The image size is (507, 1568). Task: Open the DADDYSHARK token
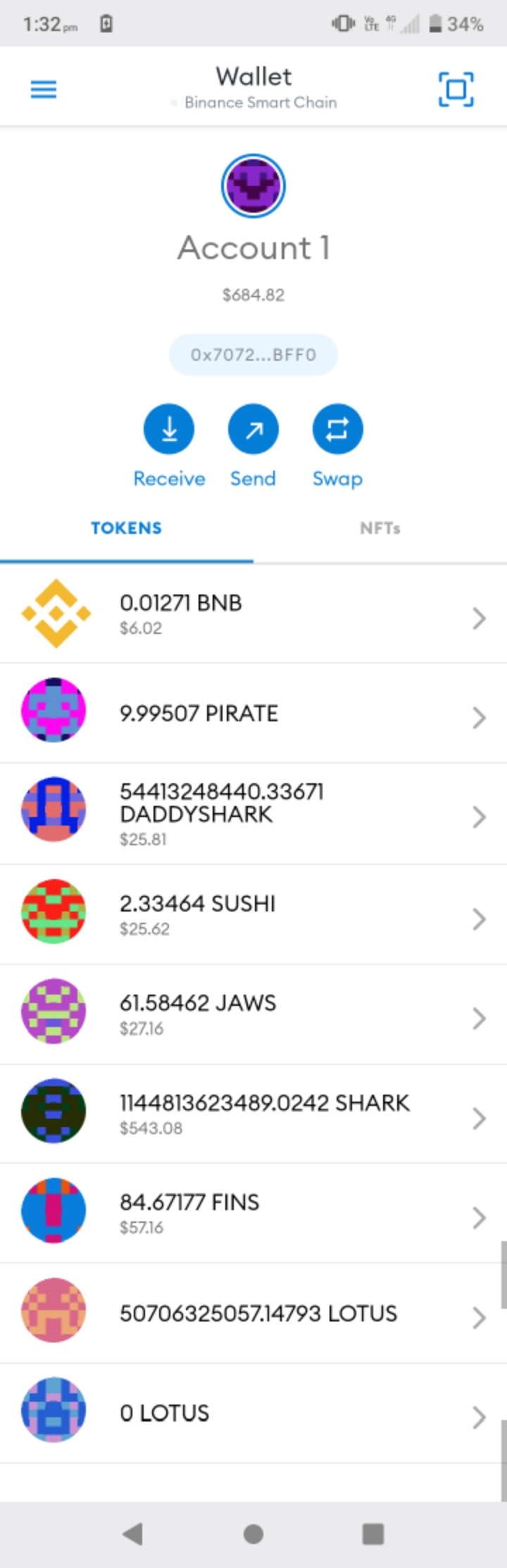point(254,814)
